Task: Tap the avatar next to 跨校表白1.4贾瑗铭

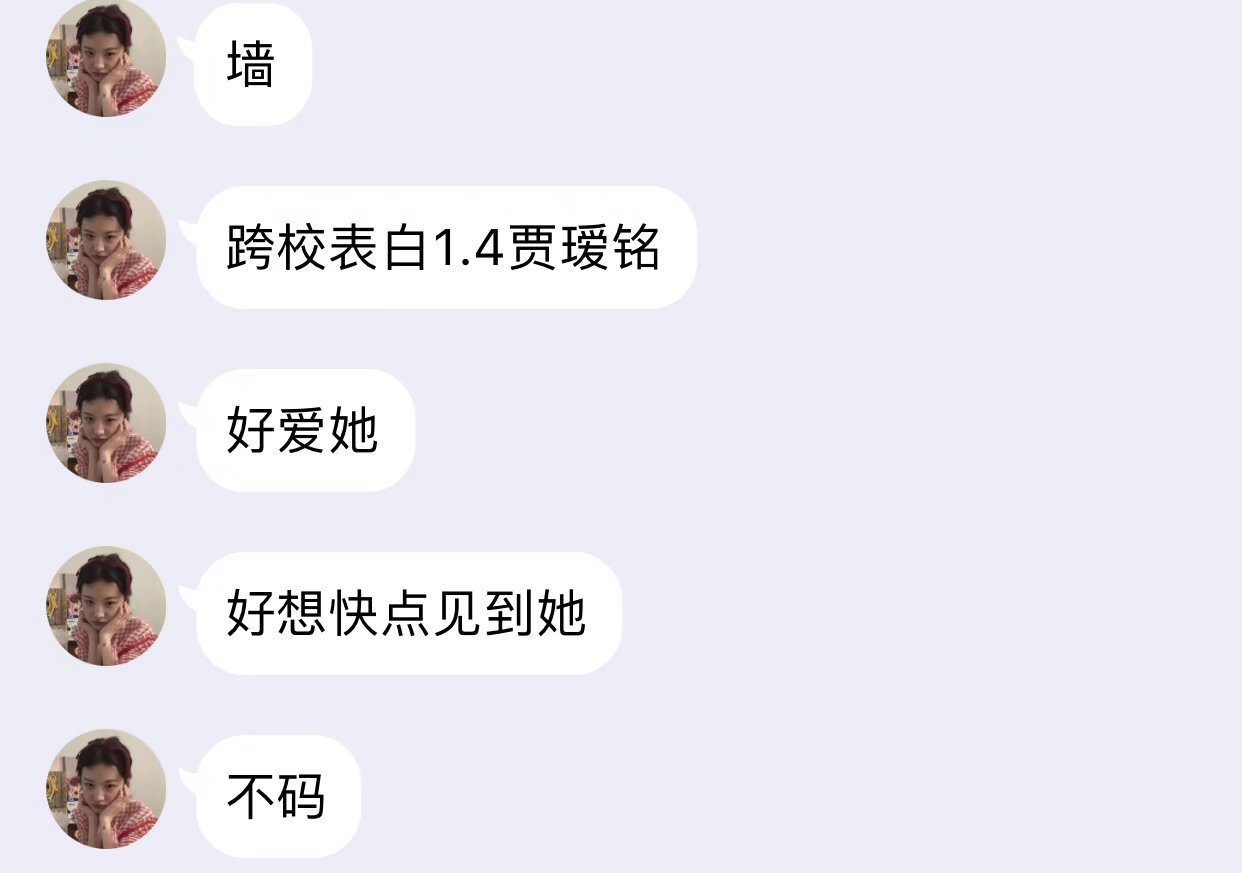Action: click(105, 240)
